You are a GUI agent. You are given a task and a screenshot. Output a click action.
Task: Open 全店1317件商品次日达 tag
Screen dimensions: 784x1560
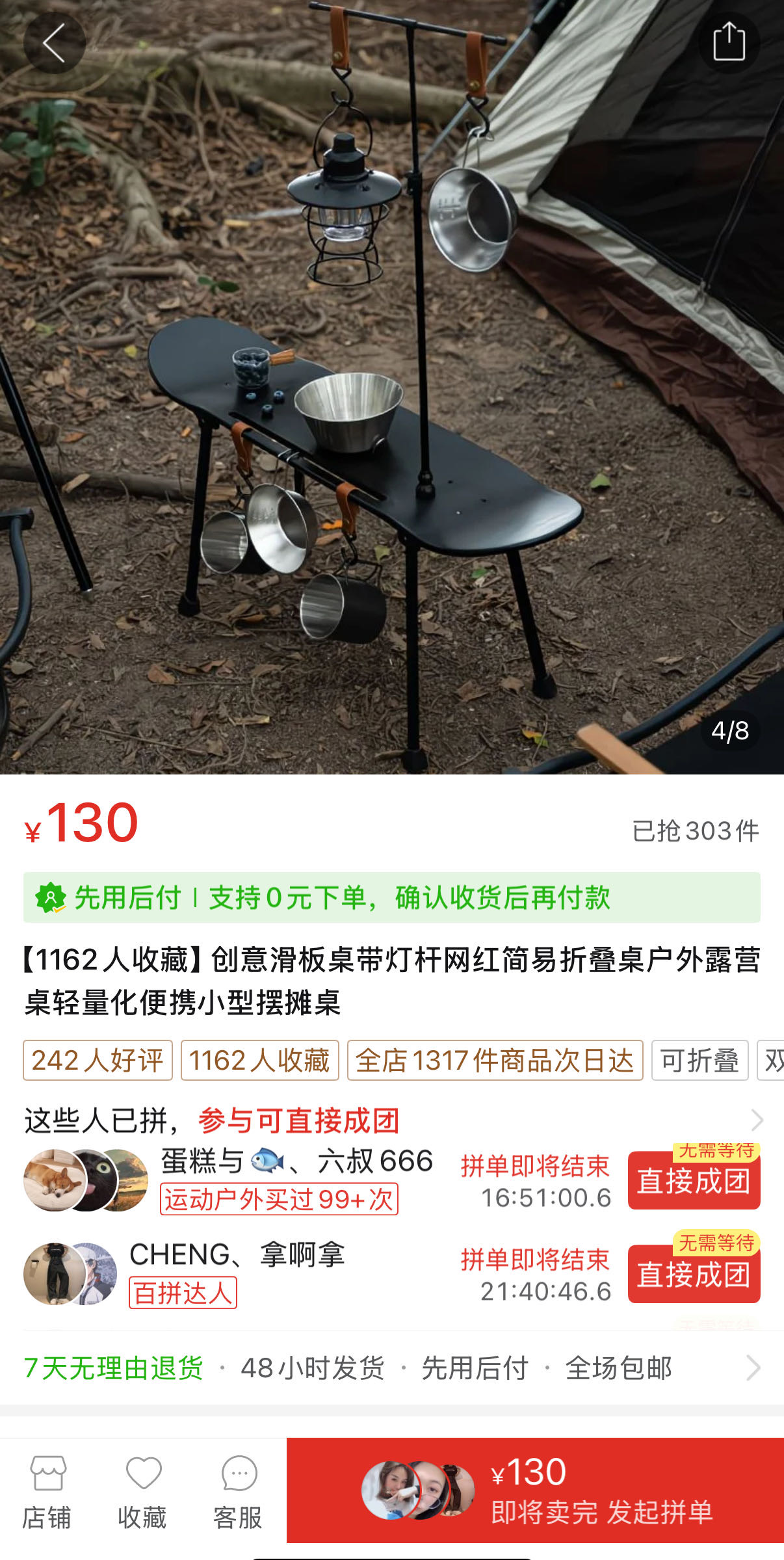pyautogui.click(x=495, y=1060)
